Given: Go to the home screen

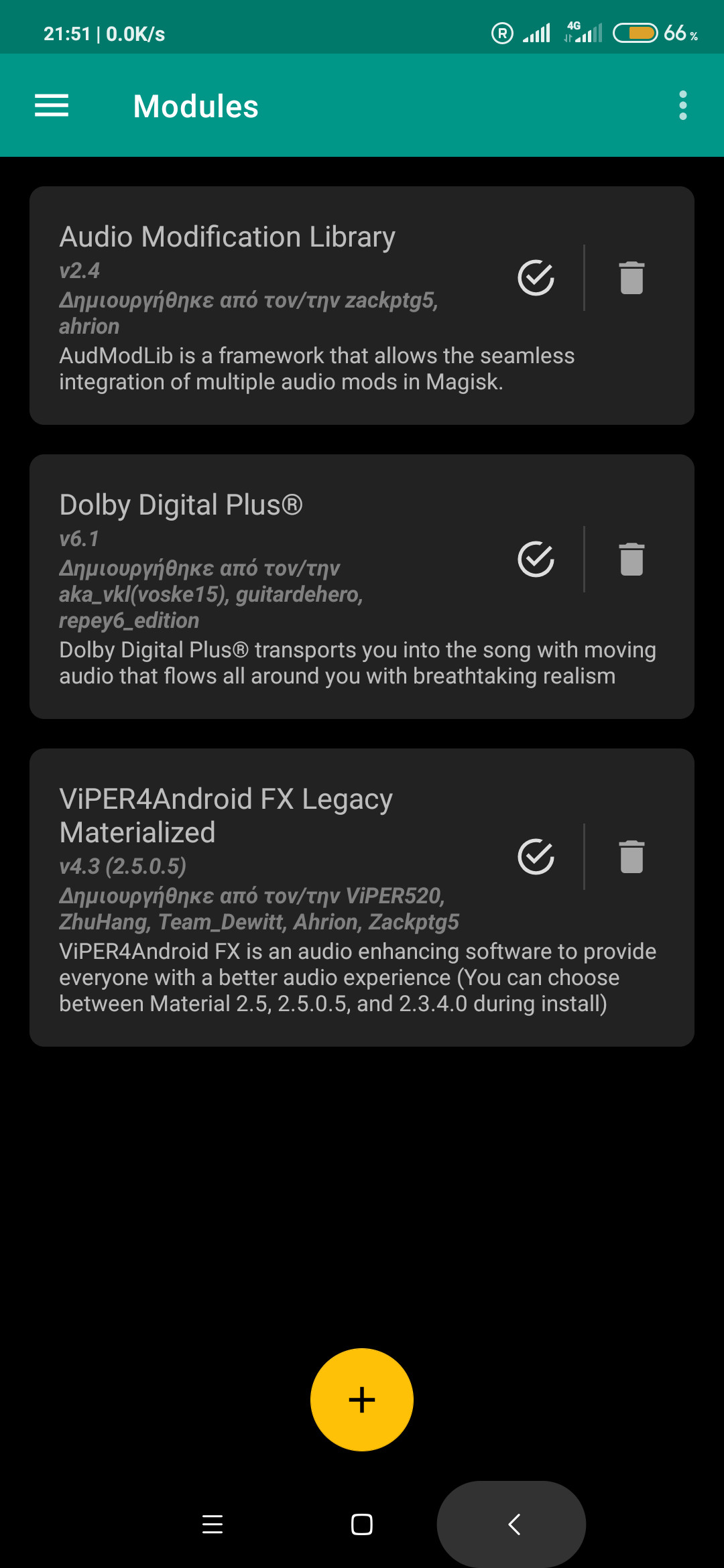Looking at the screenshot, I should (x=362, y=1524).
